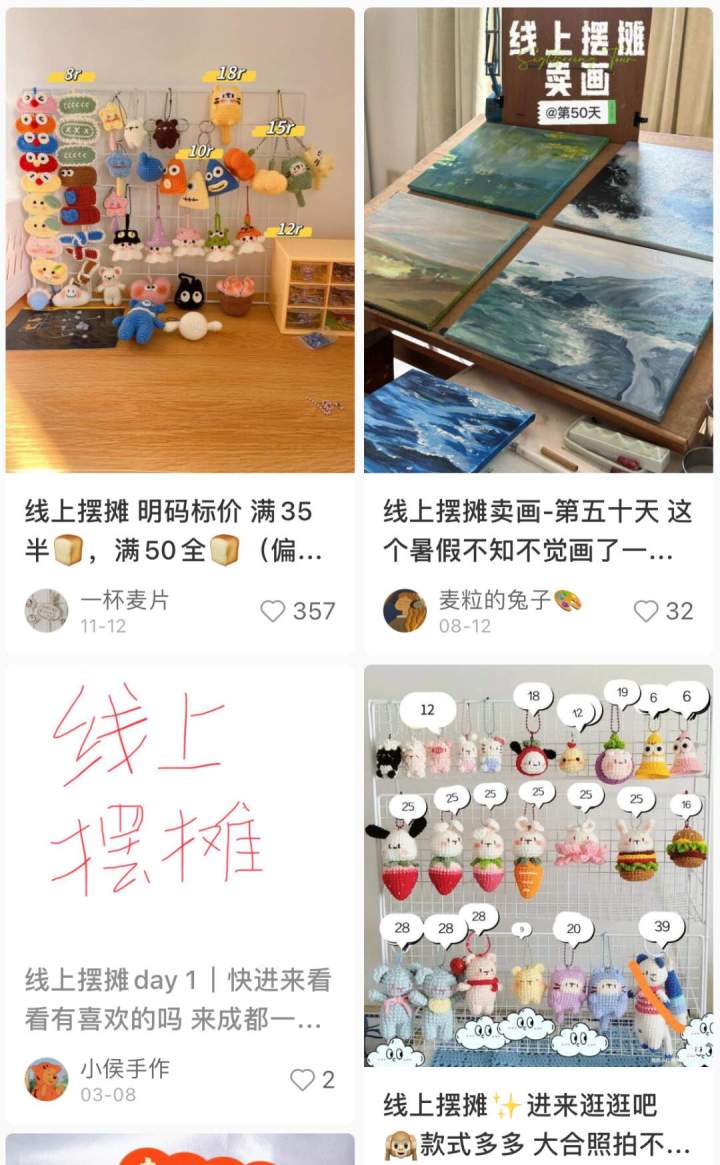Image resolution: width=720 pixels, height=1165 pixels.
Task: Like the post by 一杯麦片
Action: (x=274, y=611)
